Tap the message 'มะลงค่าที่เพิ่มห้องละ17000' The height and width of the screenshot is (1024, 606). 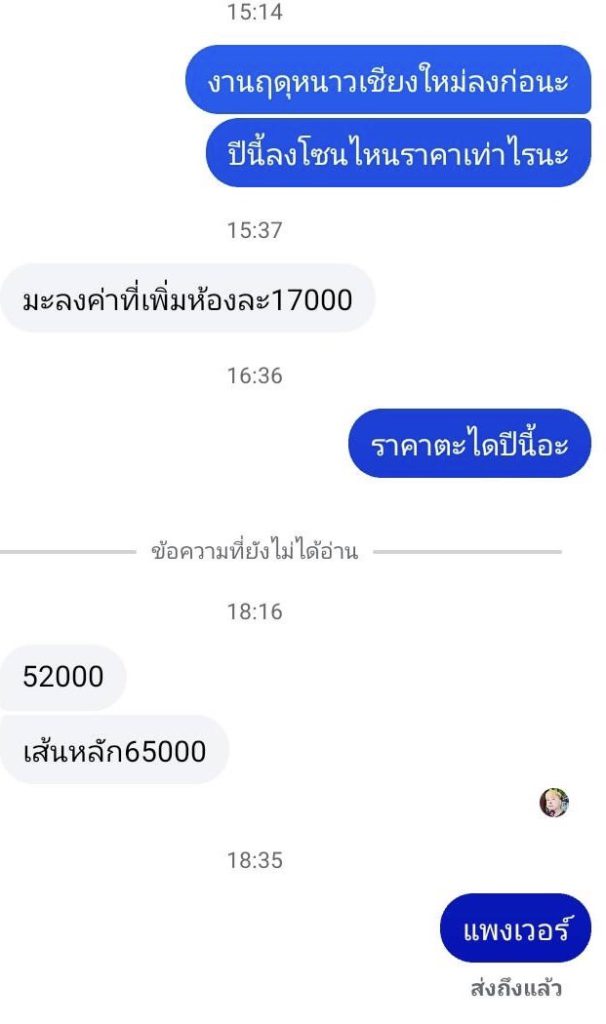187,298
